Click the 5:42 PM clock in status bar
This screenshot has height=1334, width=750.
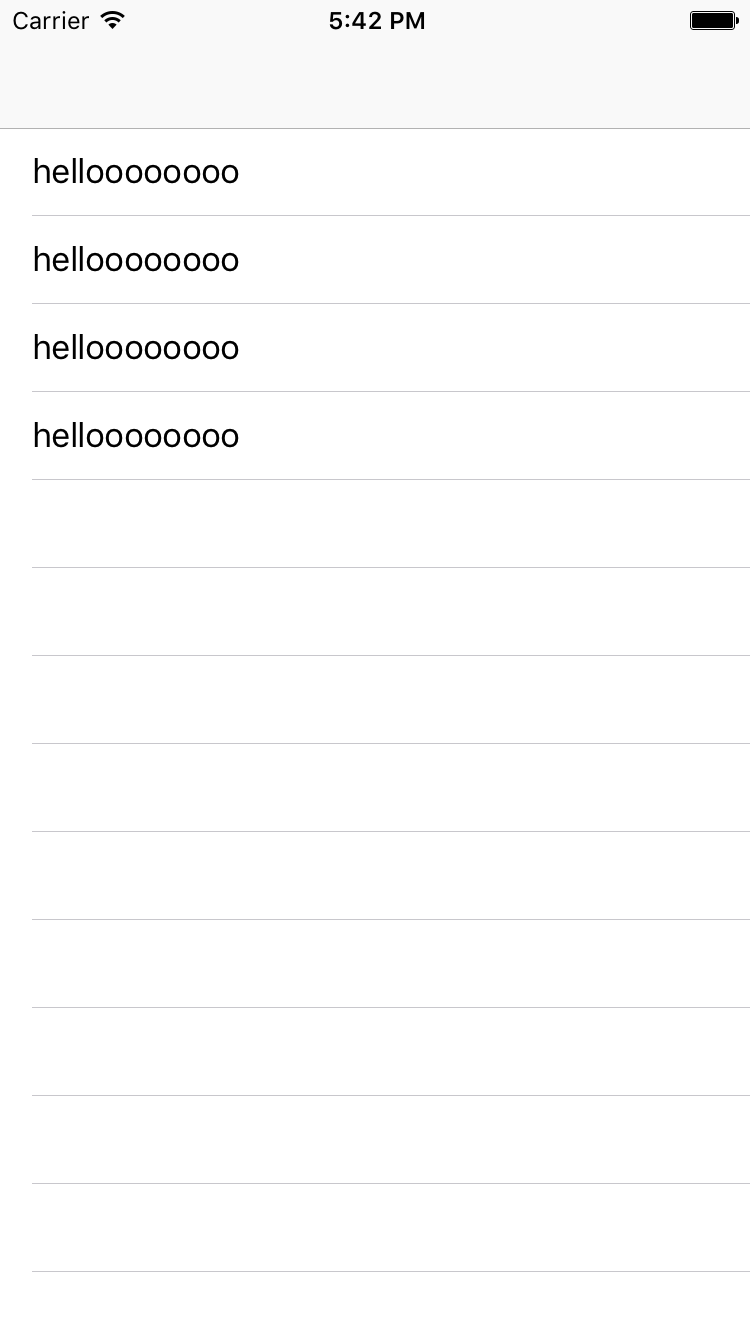[377, 20]
